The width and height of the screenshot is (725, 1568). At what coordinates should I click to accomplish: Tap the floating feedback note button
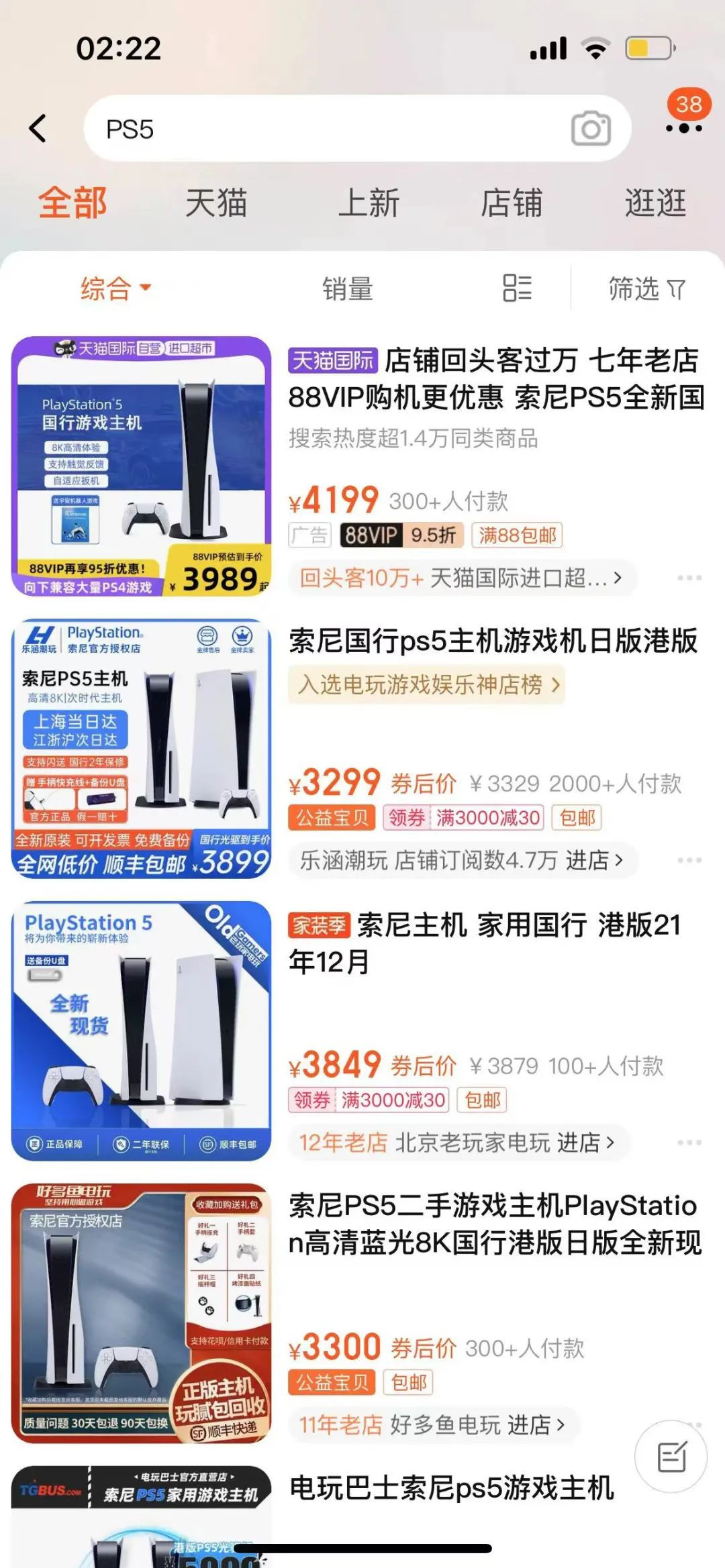[671, 1457]
